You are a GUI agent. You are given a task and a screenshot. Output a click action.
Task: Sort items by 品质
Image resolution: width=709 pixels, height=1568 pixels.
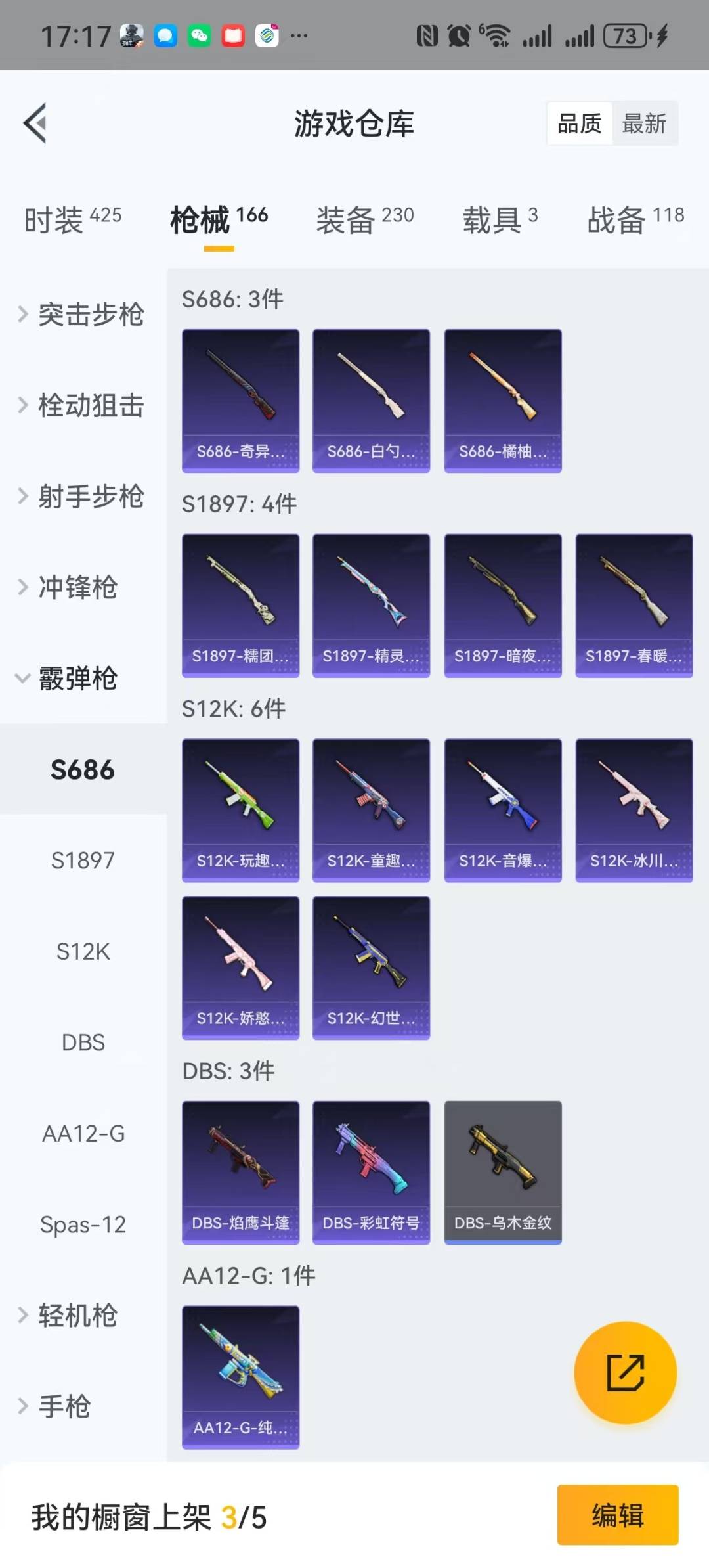[580, 123]
